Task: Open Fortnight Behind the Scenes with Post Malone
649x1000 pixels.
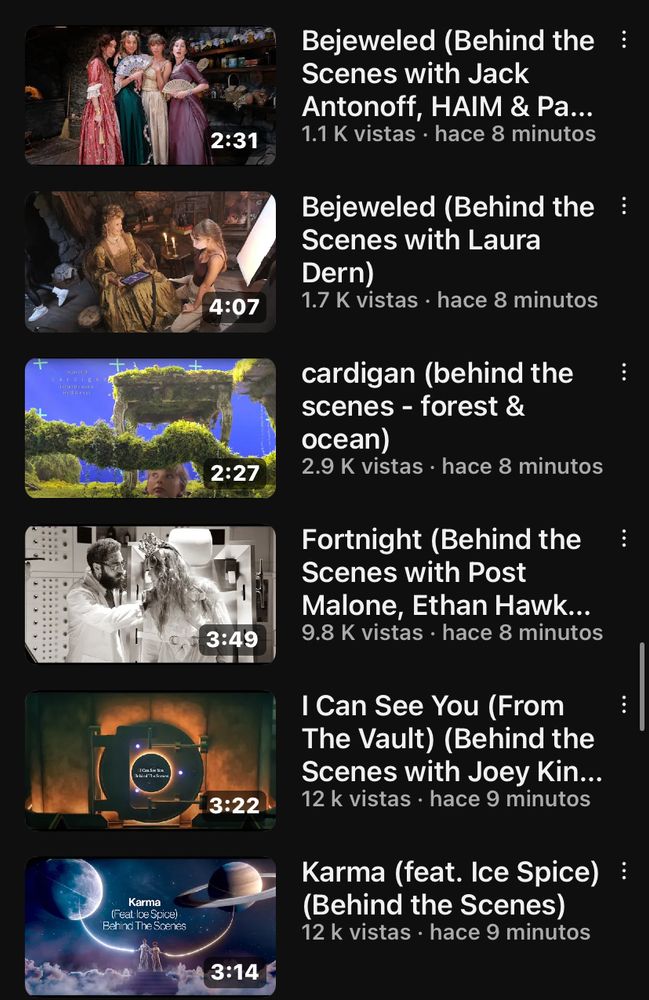Action: tap(150, 594)
